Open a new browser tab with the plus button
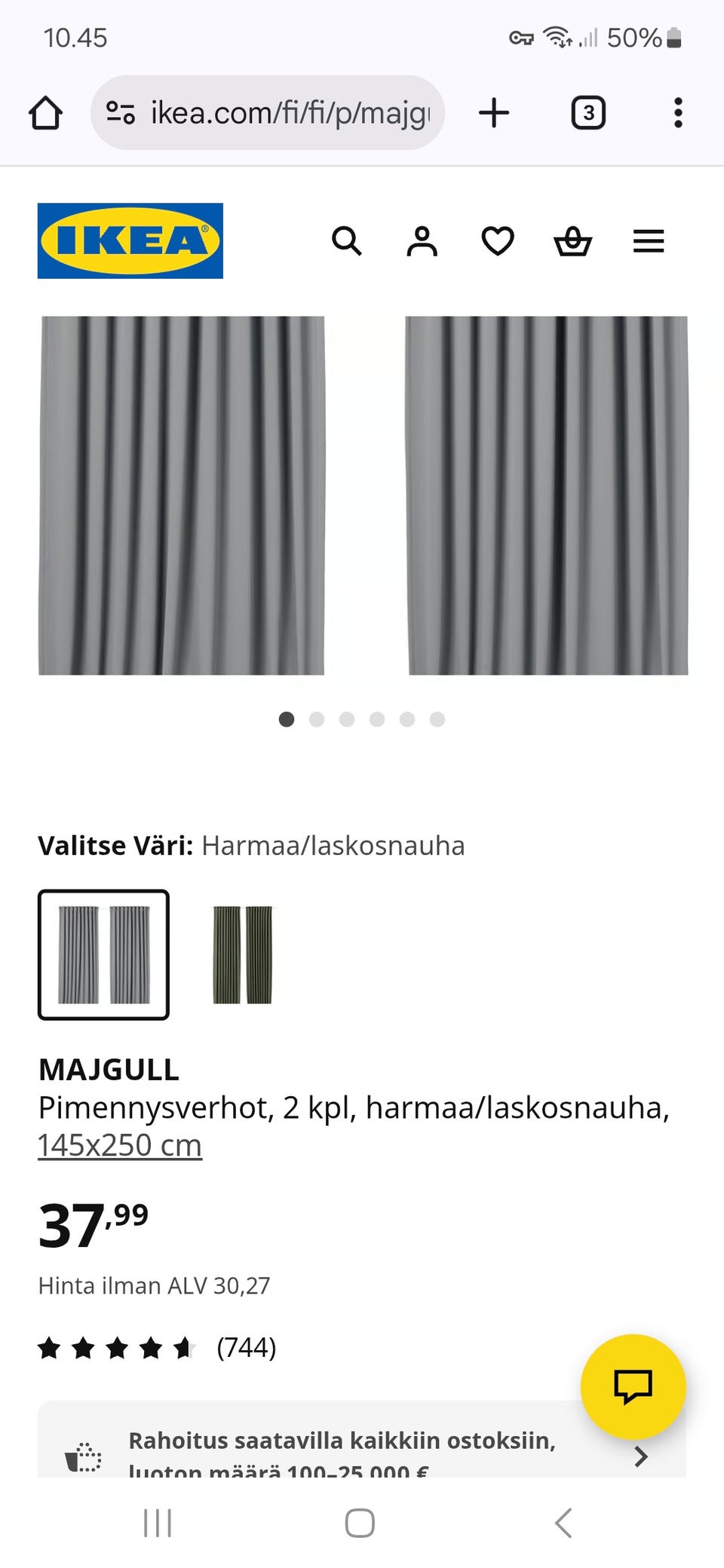The width and height of the screenshot is (724, 1568). [494, 112]
